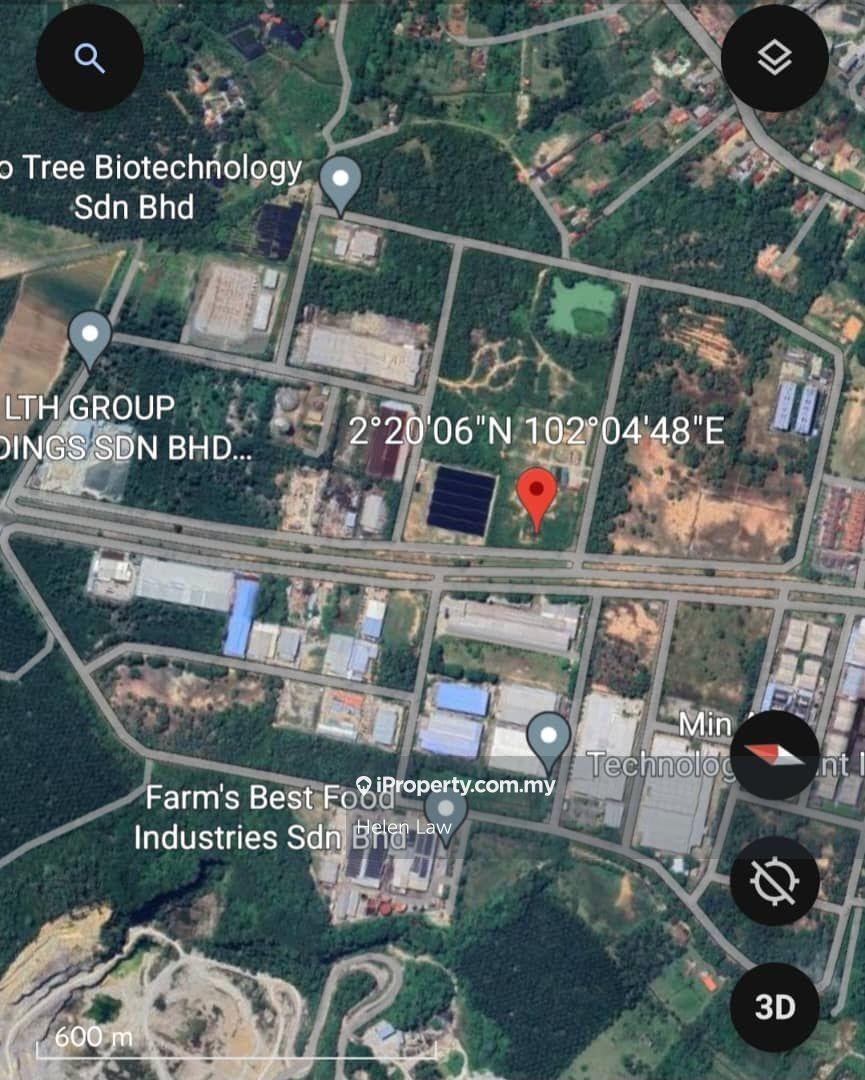
Task: Tap the compass to reset north
Action: [x=774, y=755]
